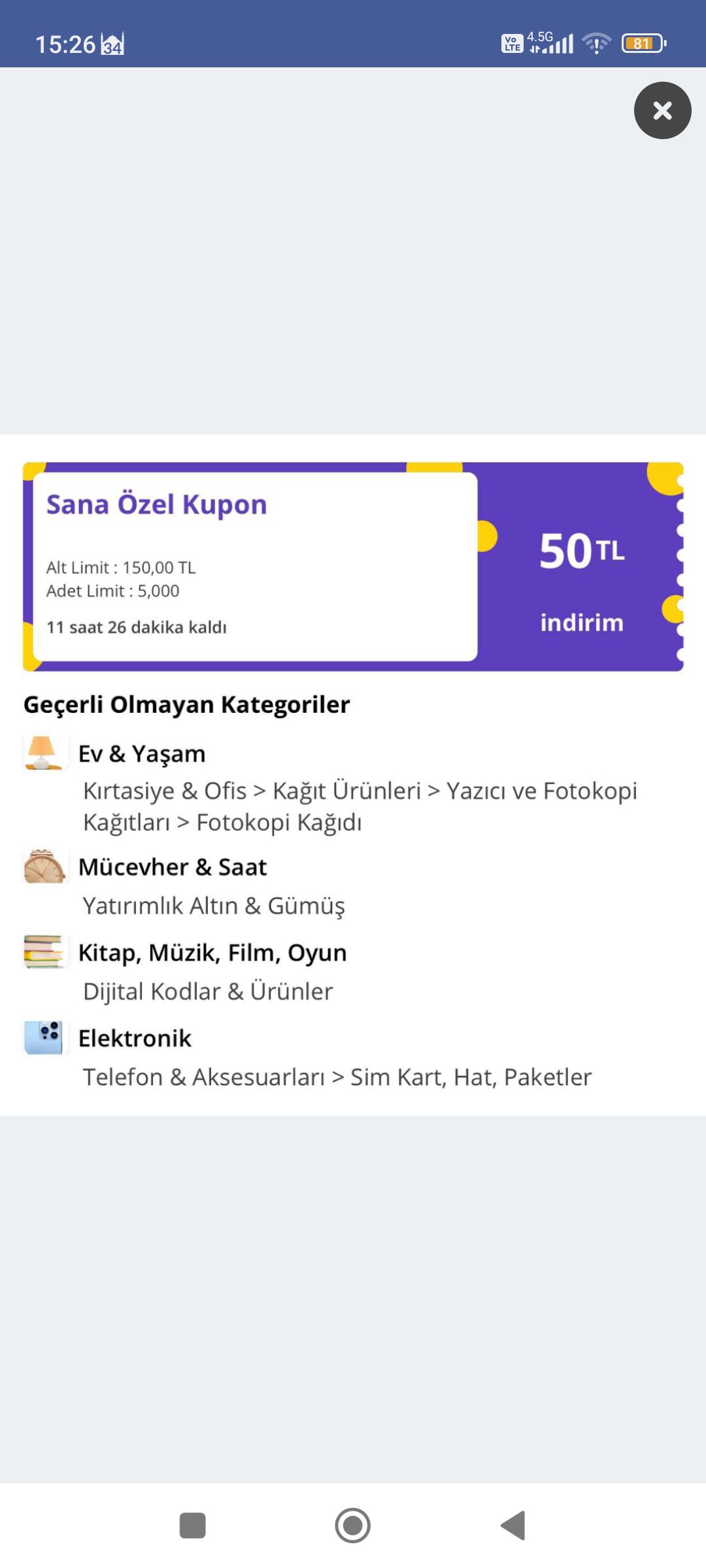
Task: Dismiss the coupon popup with the X
Action: 663,110
